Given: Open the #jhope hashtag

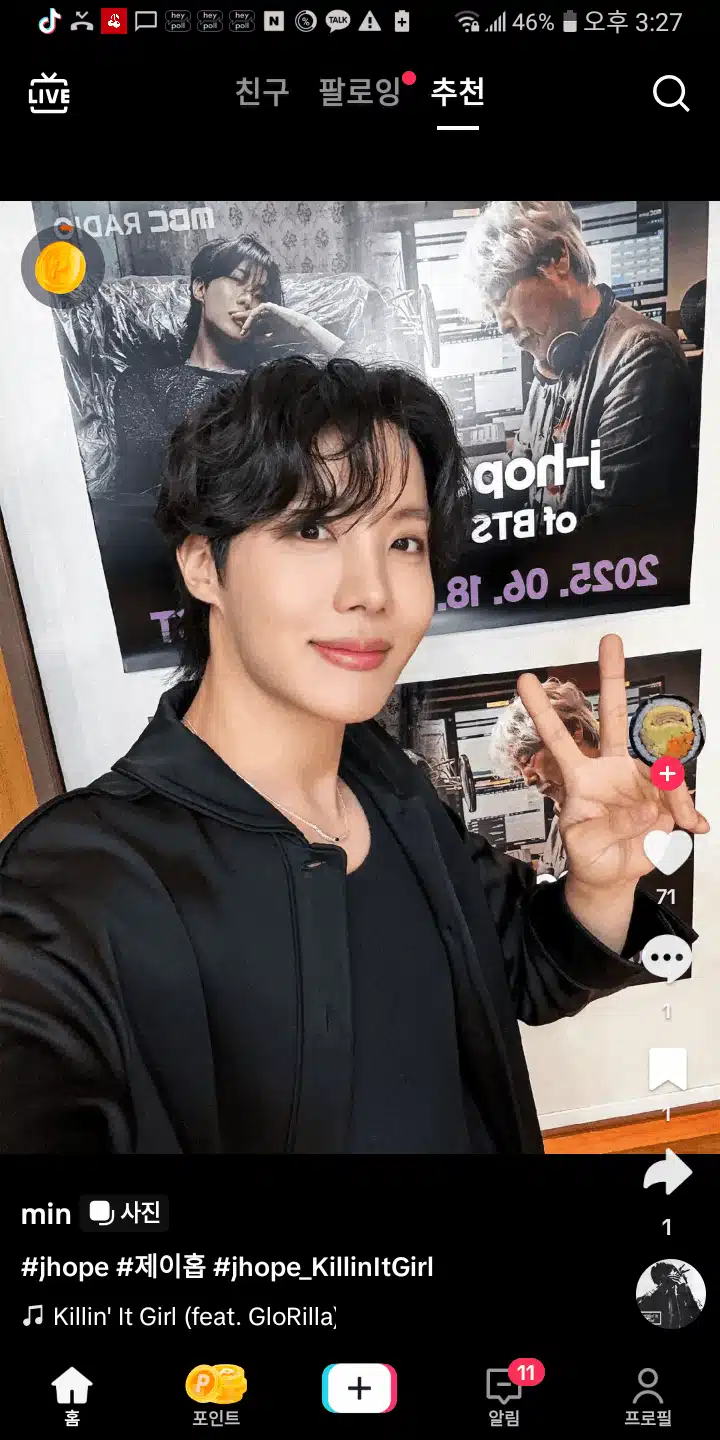Looking at the screenshot, I should (x=64, y=1268).
